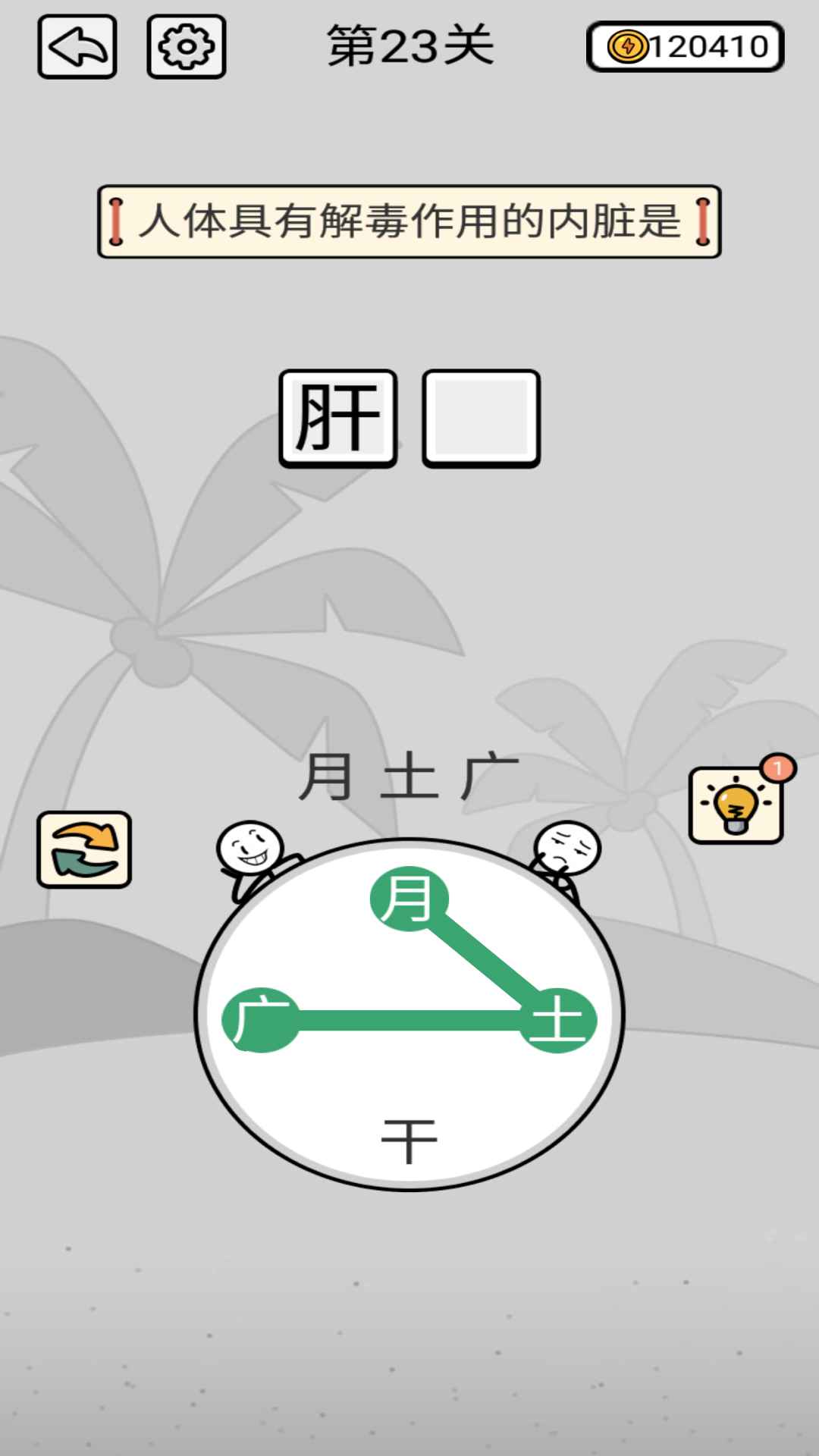Open the settings gear
Screen dimensions: 819x1456
point(187,47)
